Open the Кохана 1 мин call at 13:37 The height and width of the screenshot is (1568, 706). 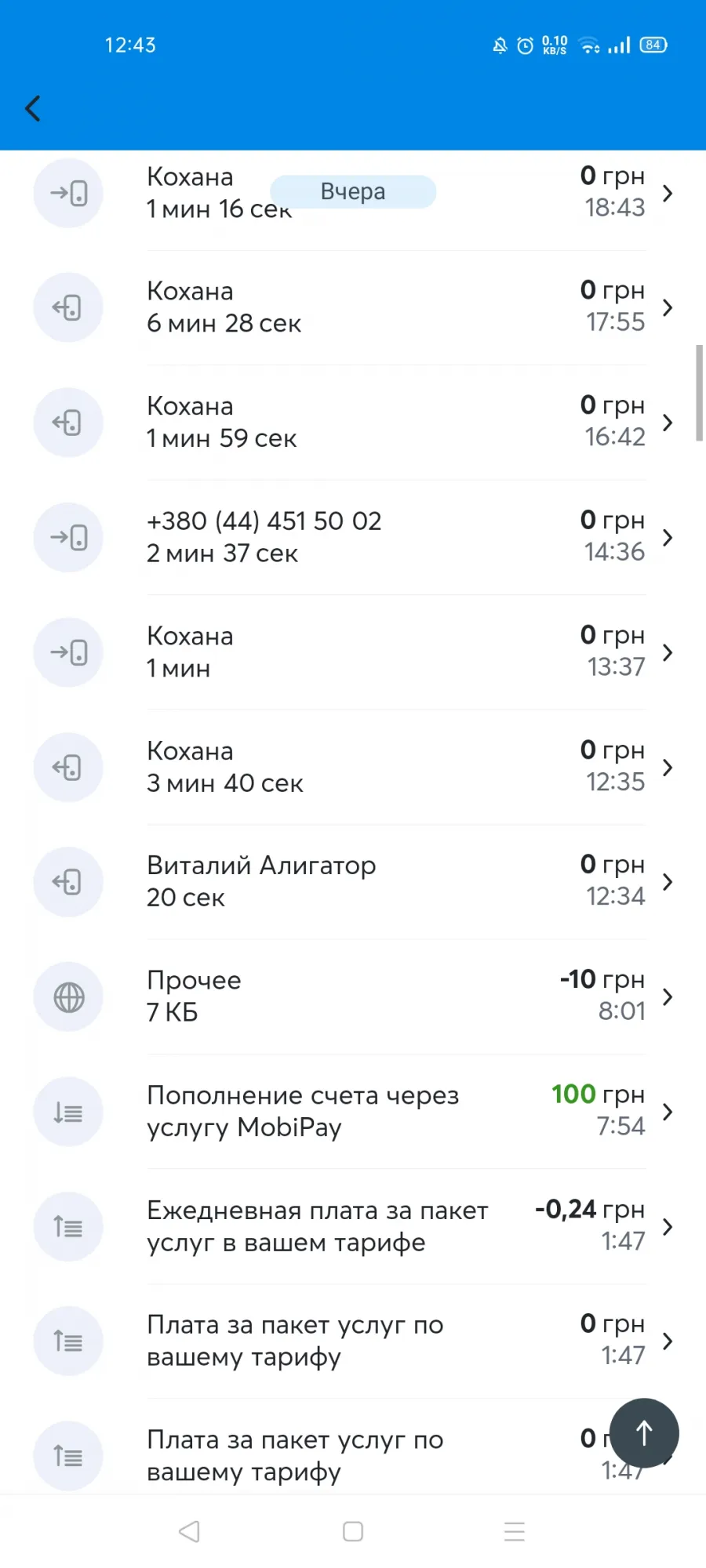353,652
